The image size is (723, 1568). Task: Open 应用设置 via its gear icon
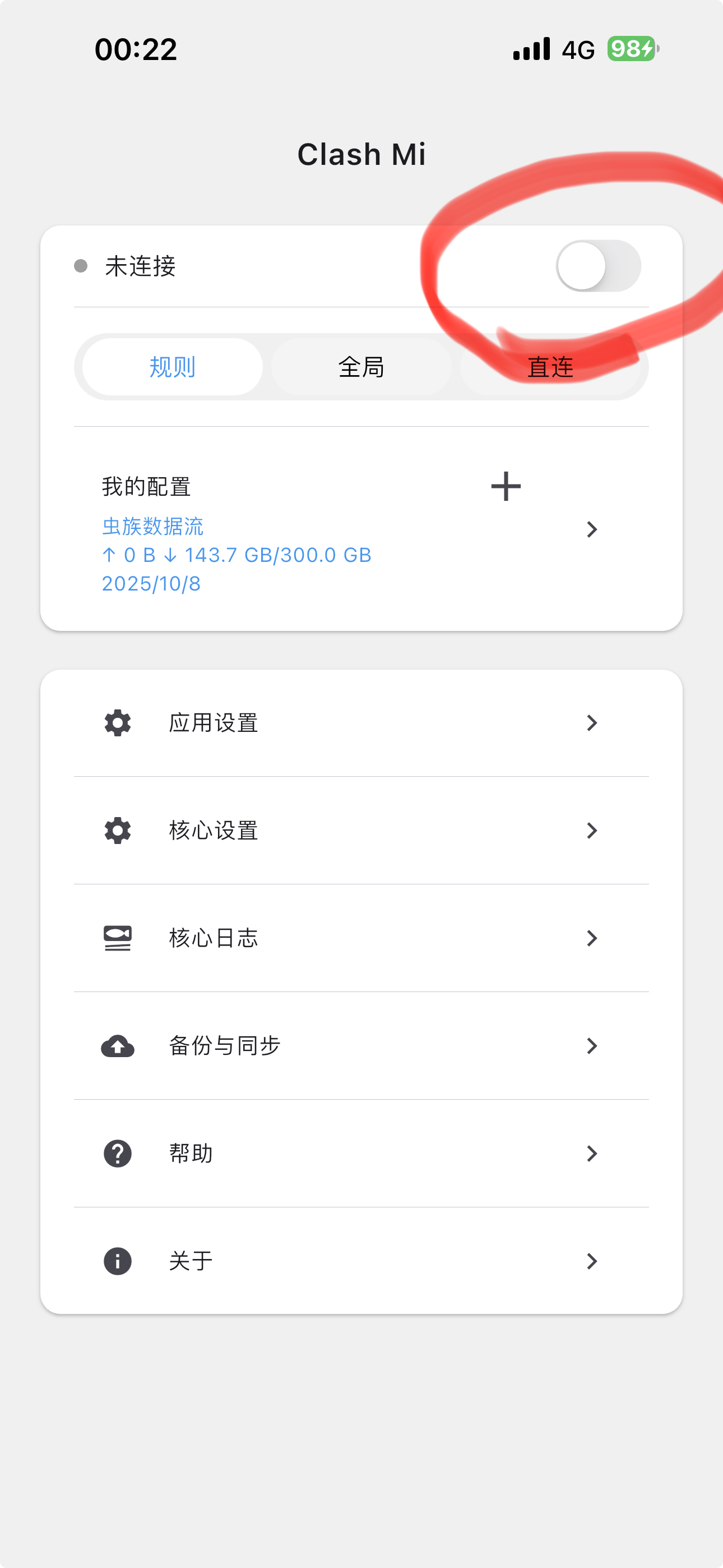pyautogui.click(x=117, y=722)
